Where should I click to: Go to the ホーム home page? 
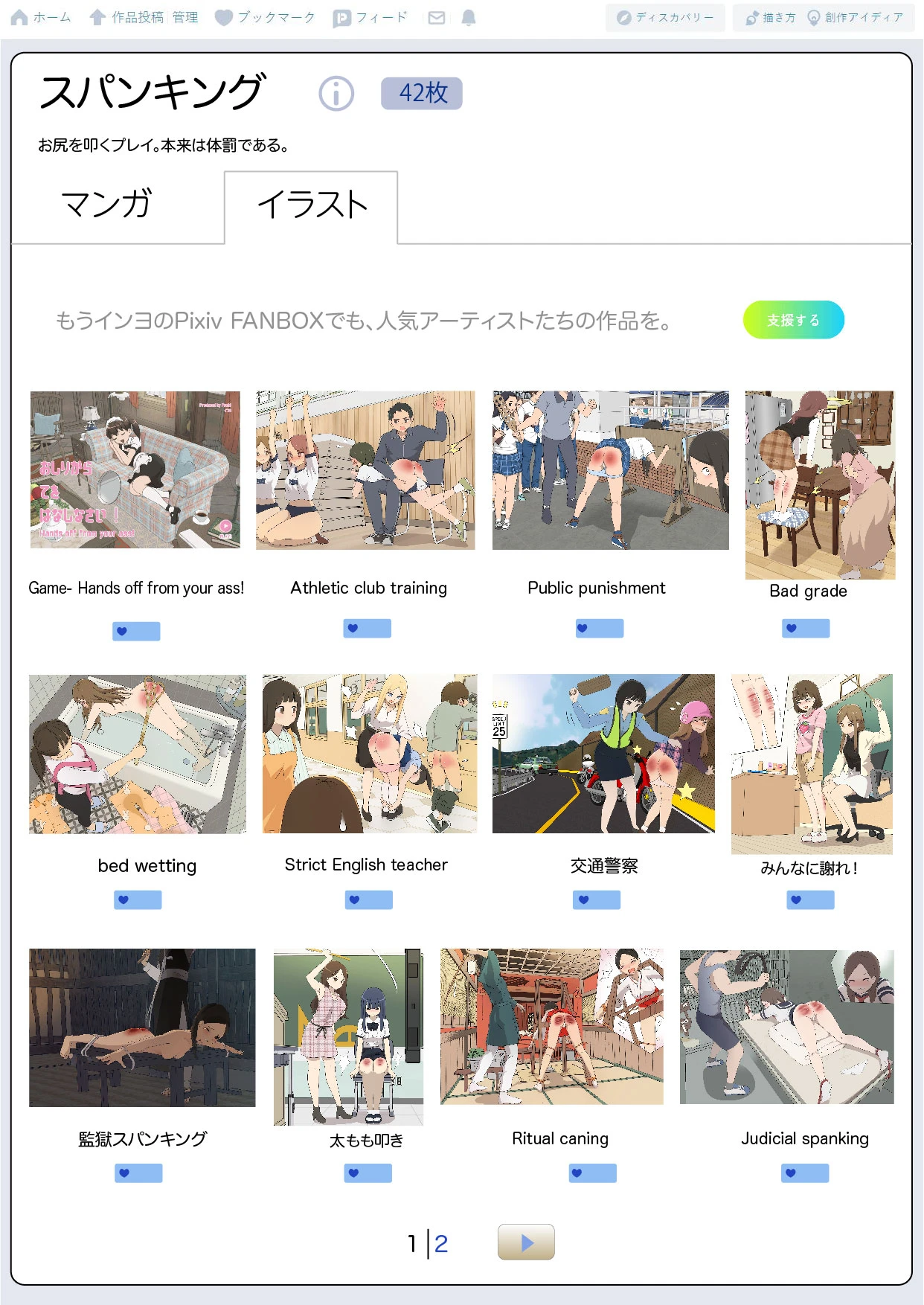[x=42, y=17]
